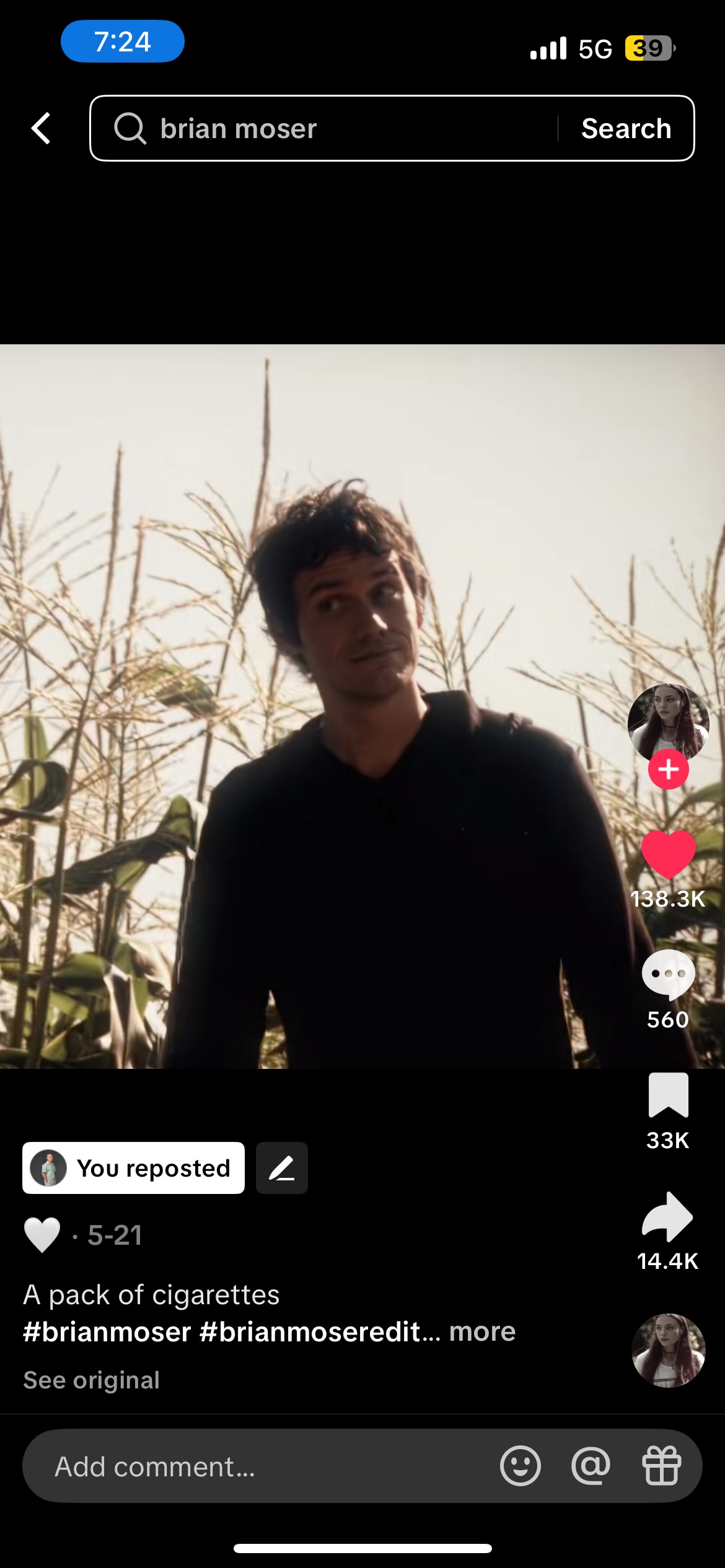Send a gift via gift icon
725x1568 pixels.
tap(661, 1466)
